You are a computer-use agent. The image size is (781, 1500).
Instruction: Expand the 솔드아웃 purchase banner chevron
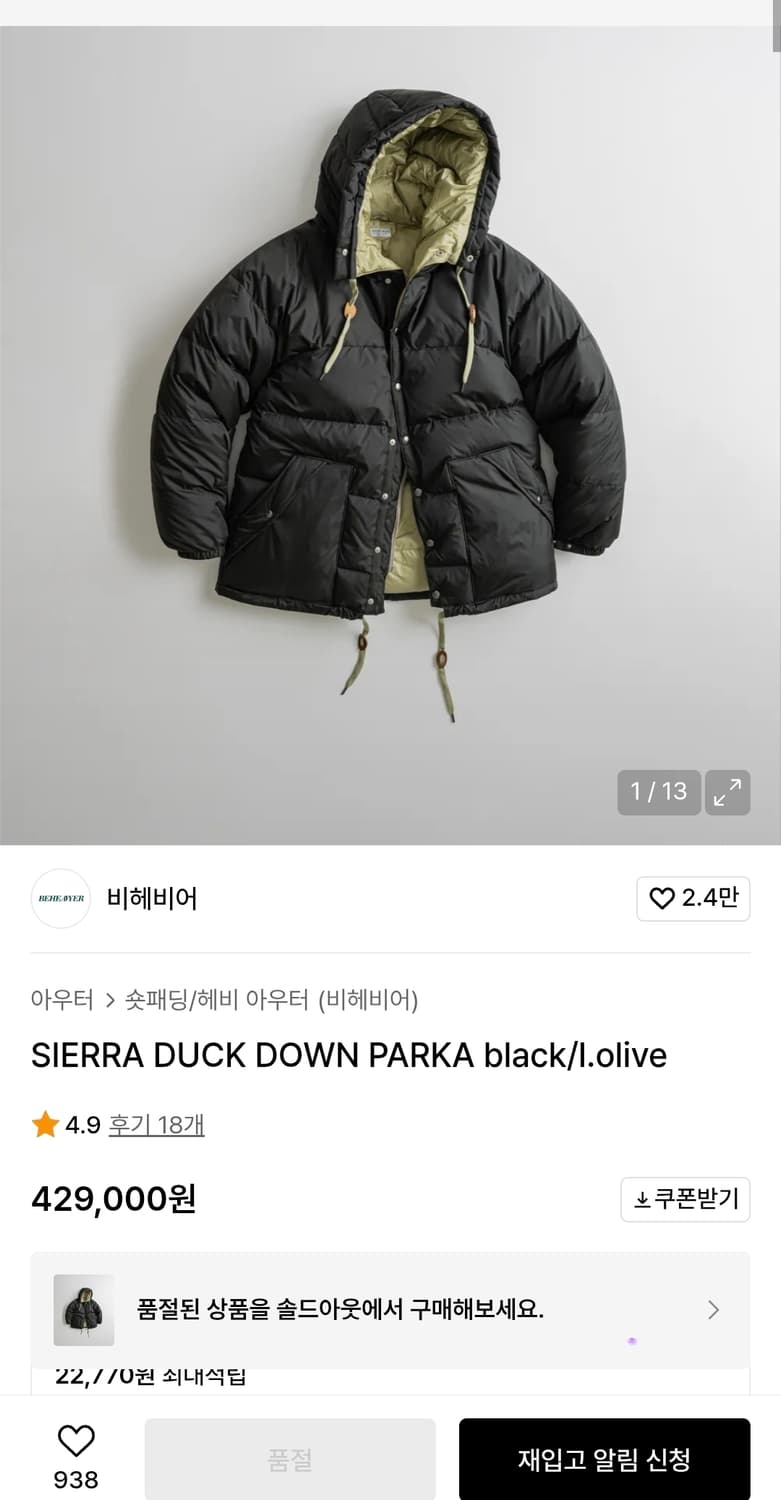[713, 1309]
